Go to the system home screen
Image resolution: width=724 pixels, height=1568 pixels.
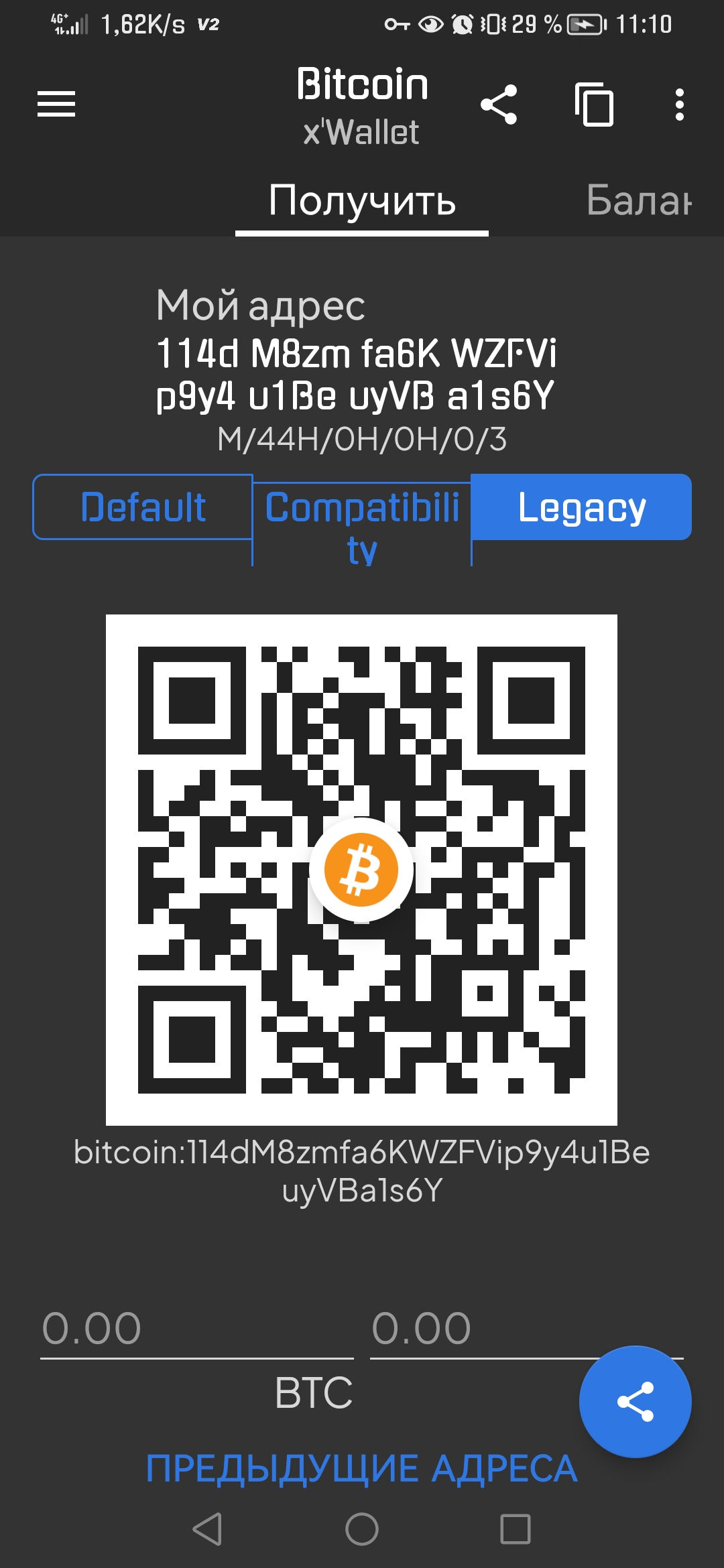(x=362, y=1529)
